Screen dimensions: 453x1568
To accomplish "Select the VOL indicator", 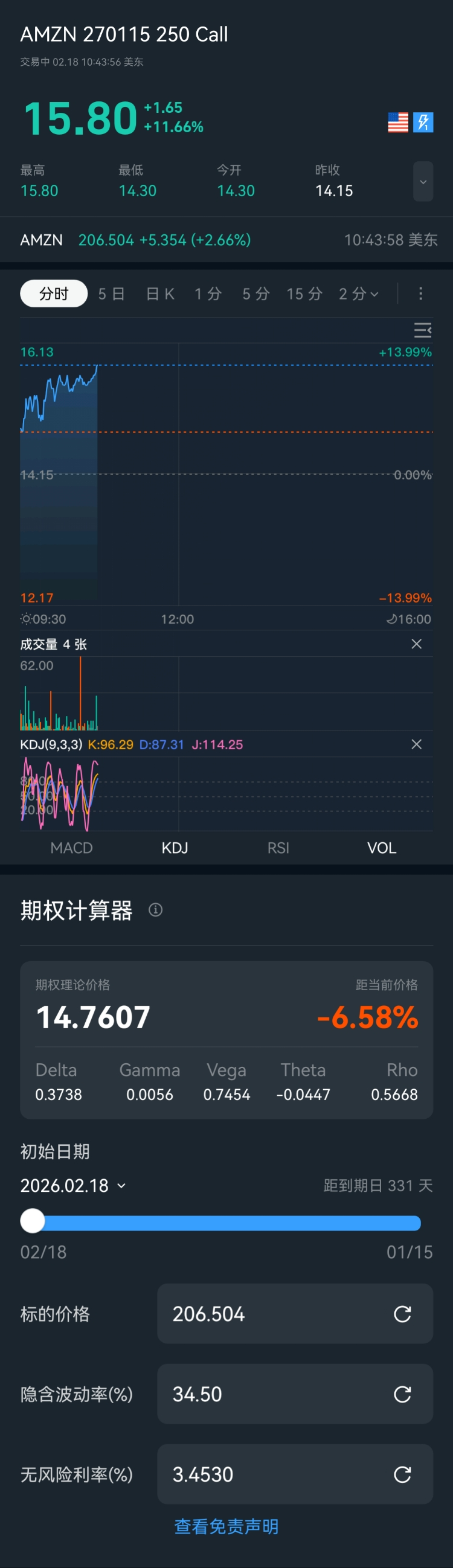I will click(x=382, y=848).
